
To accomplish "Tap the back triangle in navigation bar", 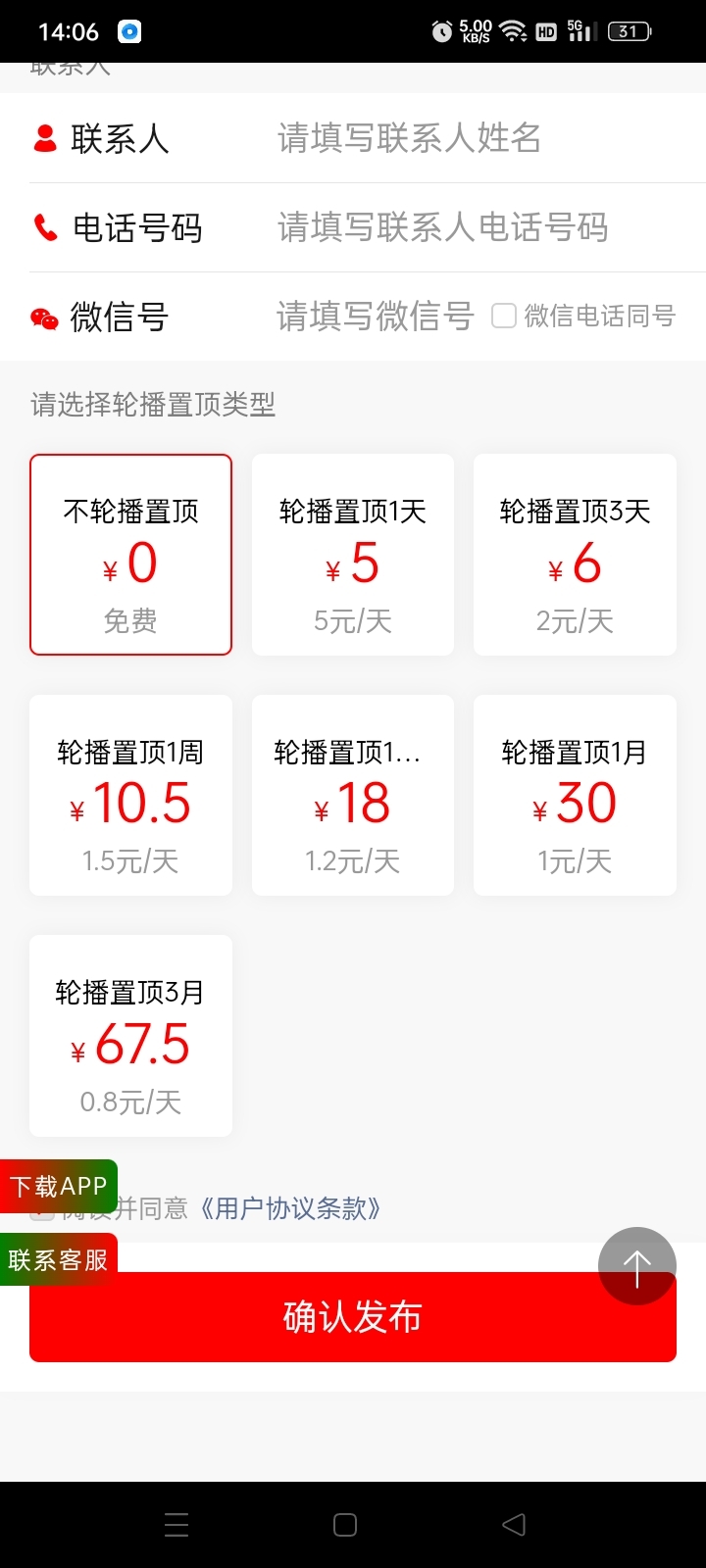I will [514, 1524].
